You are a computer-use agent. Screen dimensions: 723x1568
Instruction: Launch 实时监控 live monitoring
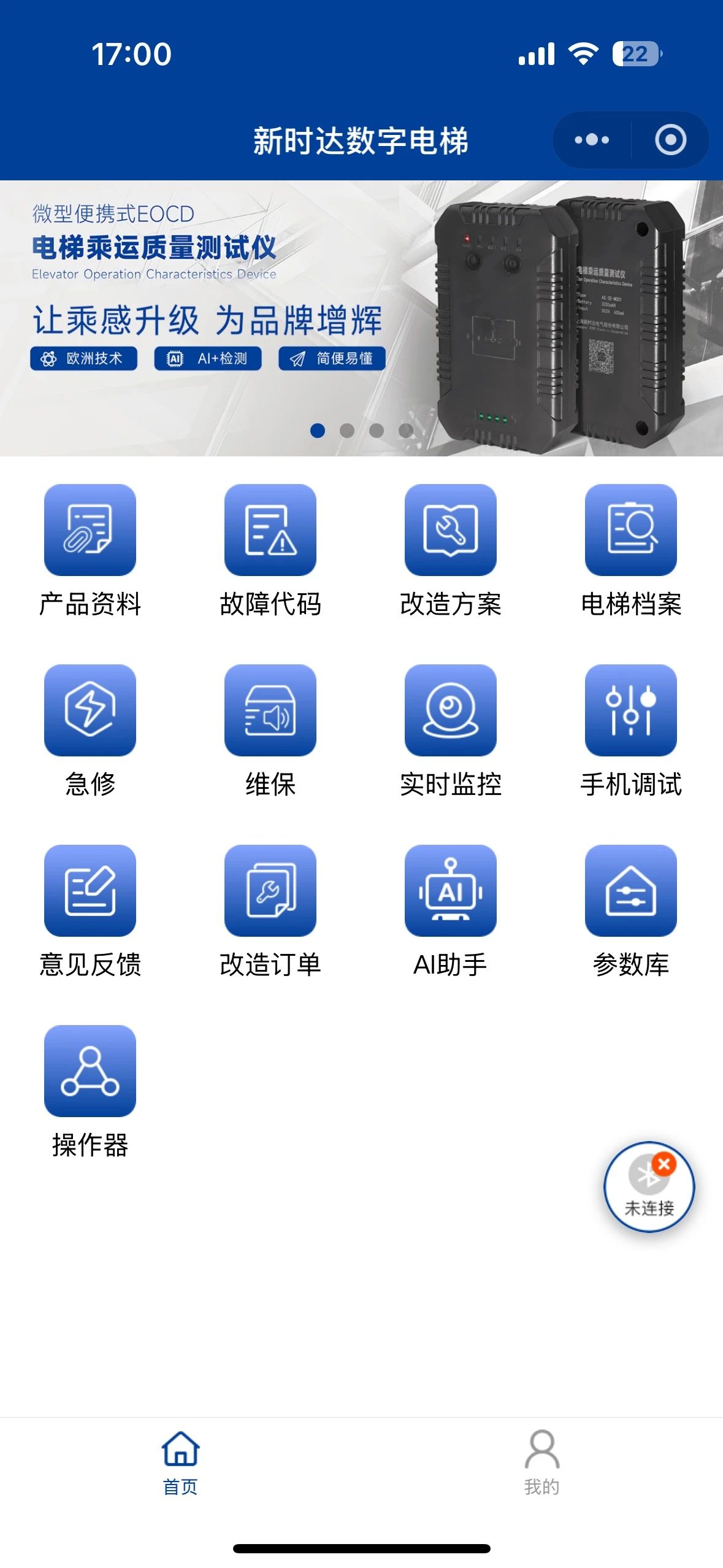[x=451, y=711]
